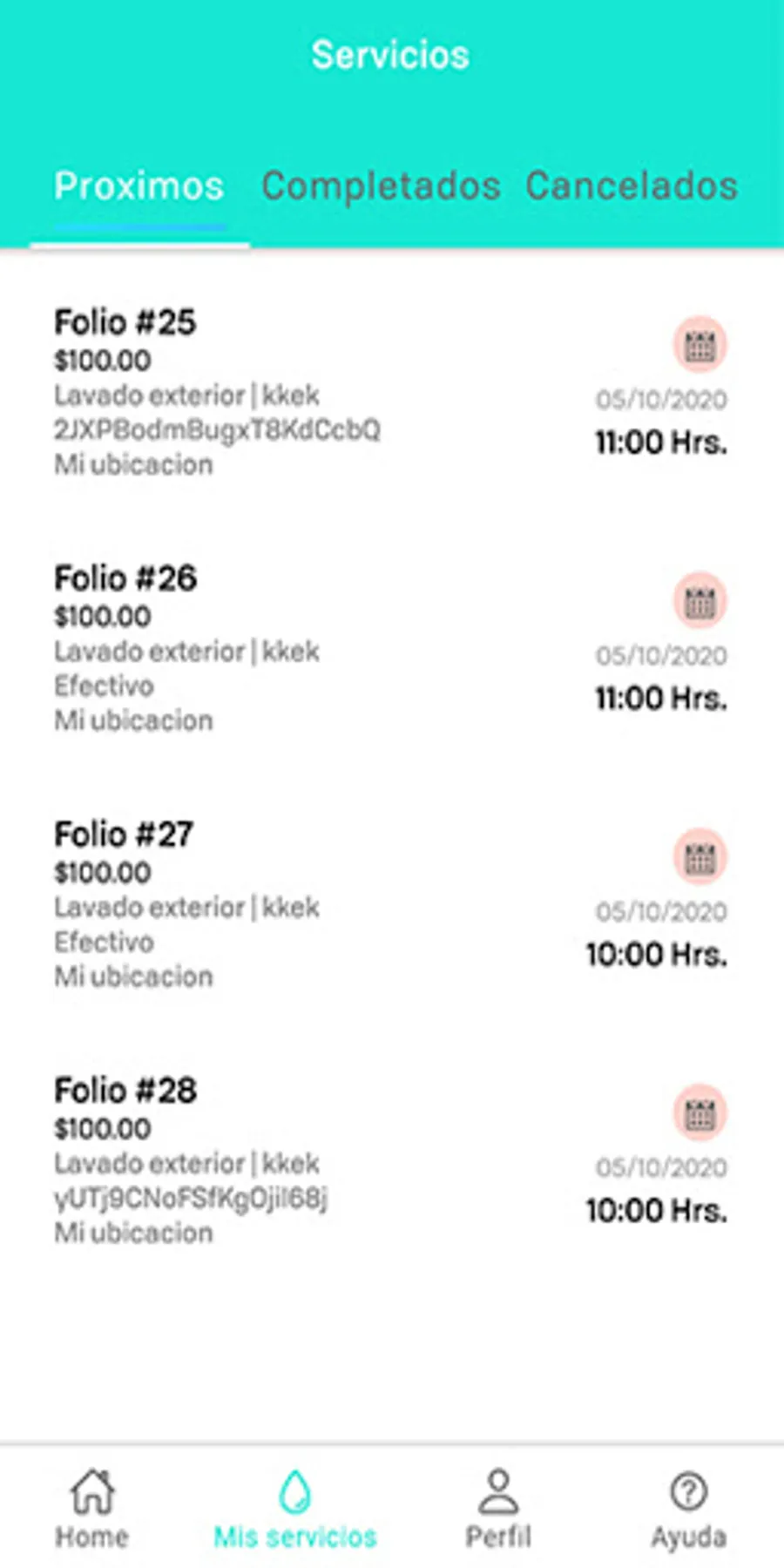
Task: Tap the 11:00 Hrs. time for Folio #26
Action: [659, 699]
